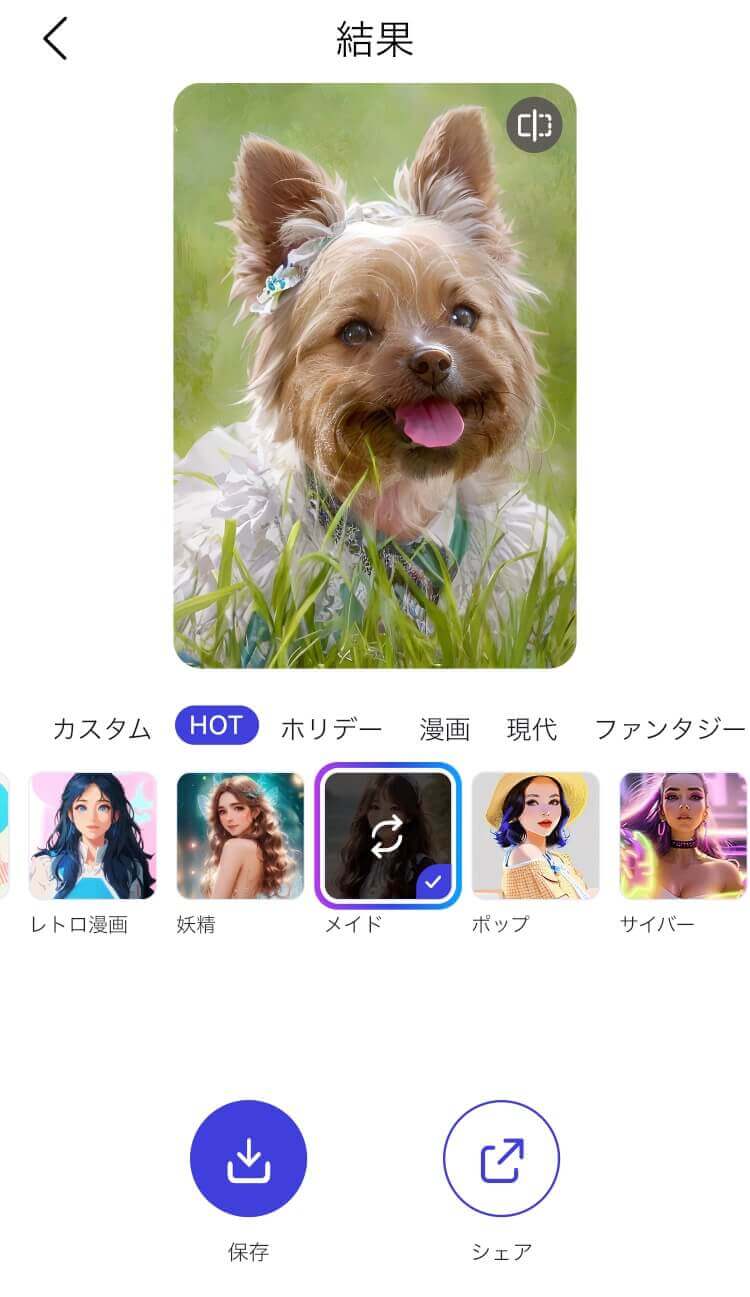Tap the back arrow to return
750x1297 pixels.
pyautogui.click(x=53, y=40)
